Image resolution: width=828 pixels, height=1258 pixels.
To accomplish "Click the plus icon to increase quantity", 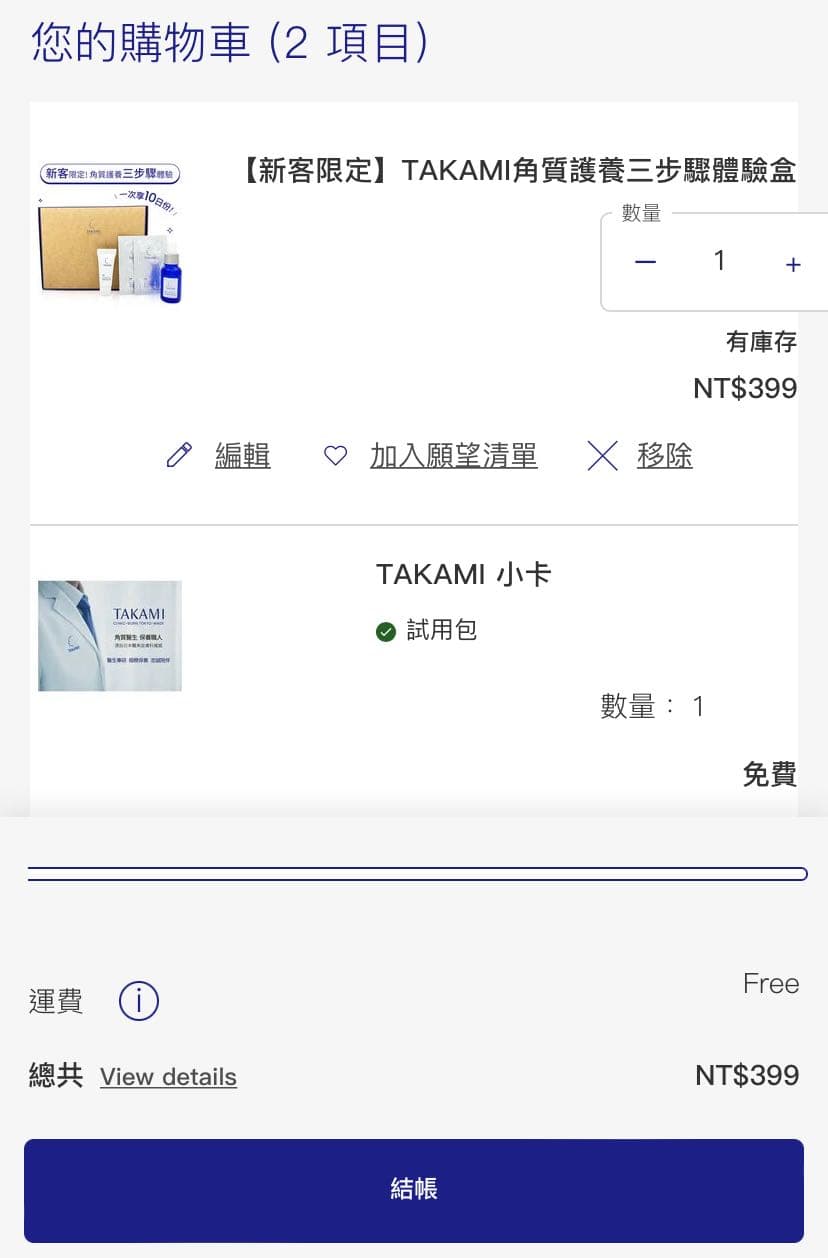I will click(x=792, y=263).
